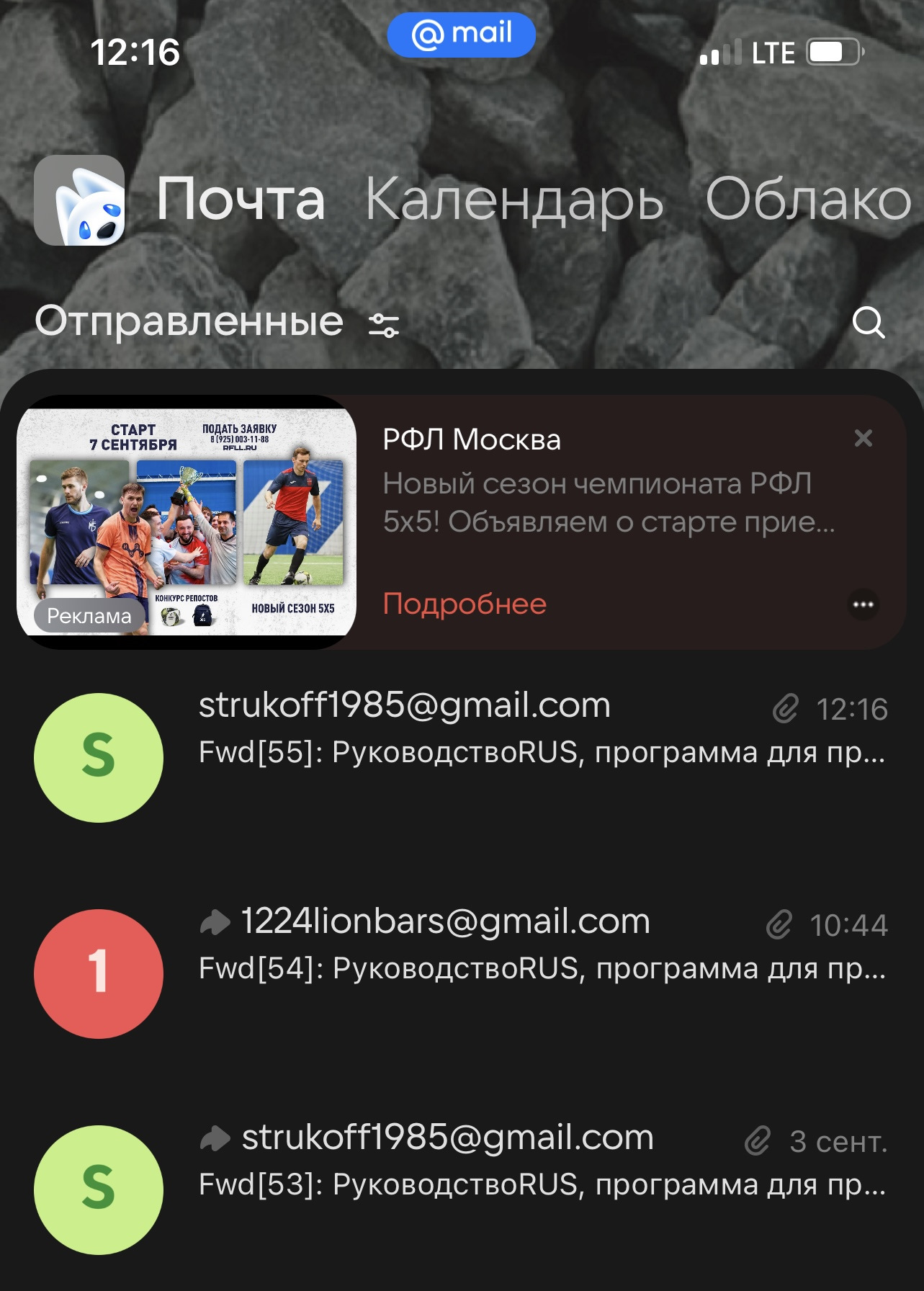Open the search icon

click(x=868, y=323)
